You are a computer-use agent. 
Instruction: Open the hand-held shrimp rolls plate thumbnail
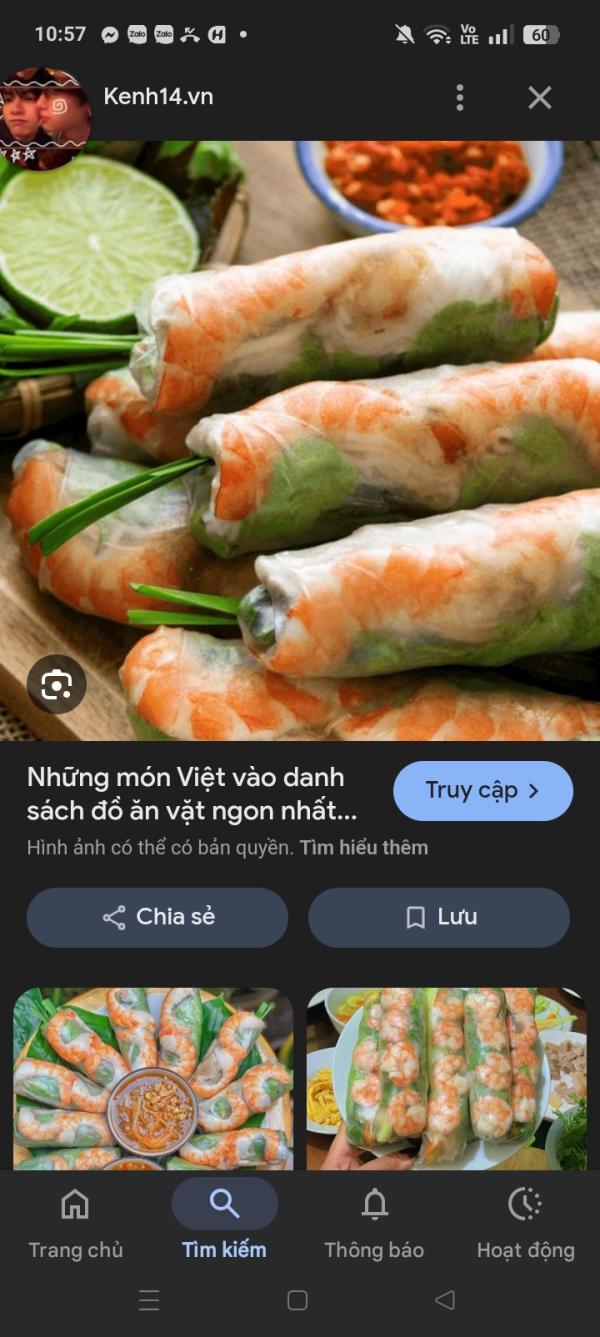pos(446,1078)
